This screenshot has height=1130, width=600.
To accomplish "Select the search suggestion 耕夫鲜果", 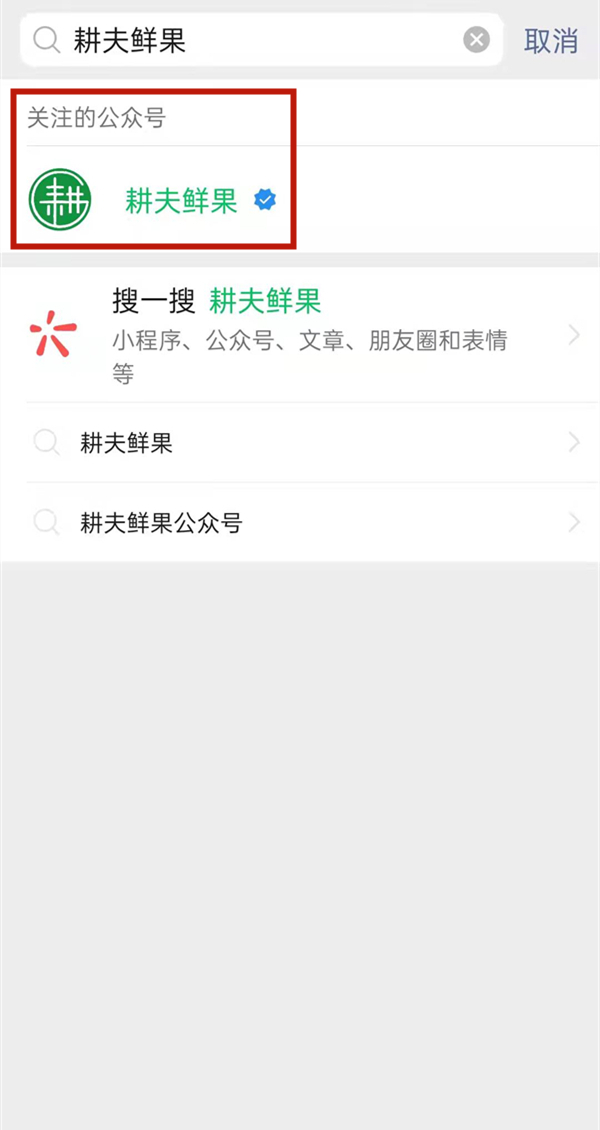I will [x=300, y=442].
